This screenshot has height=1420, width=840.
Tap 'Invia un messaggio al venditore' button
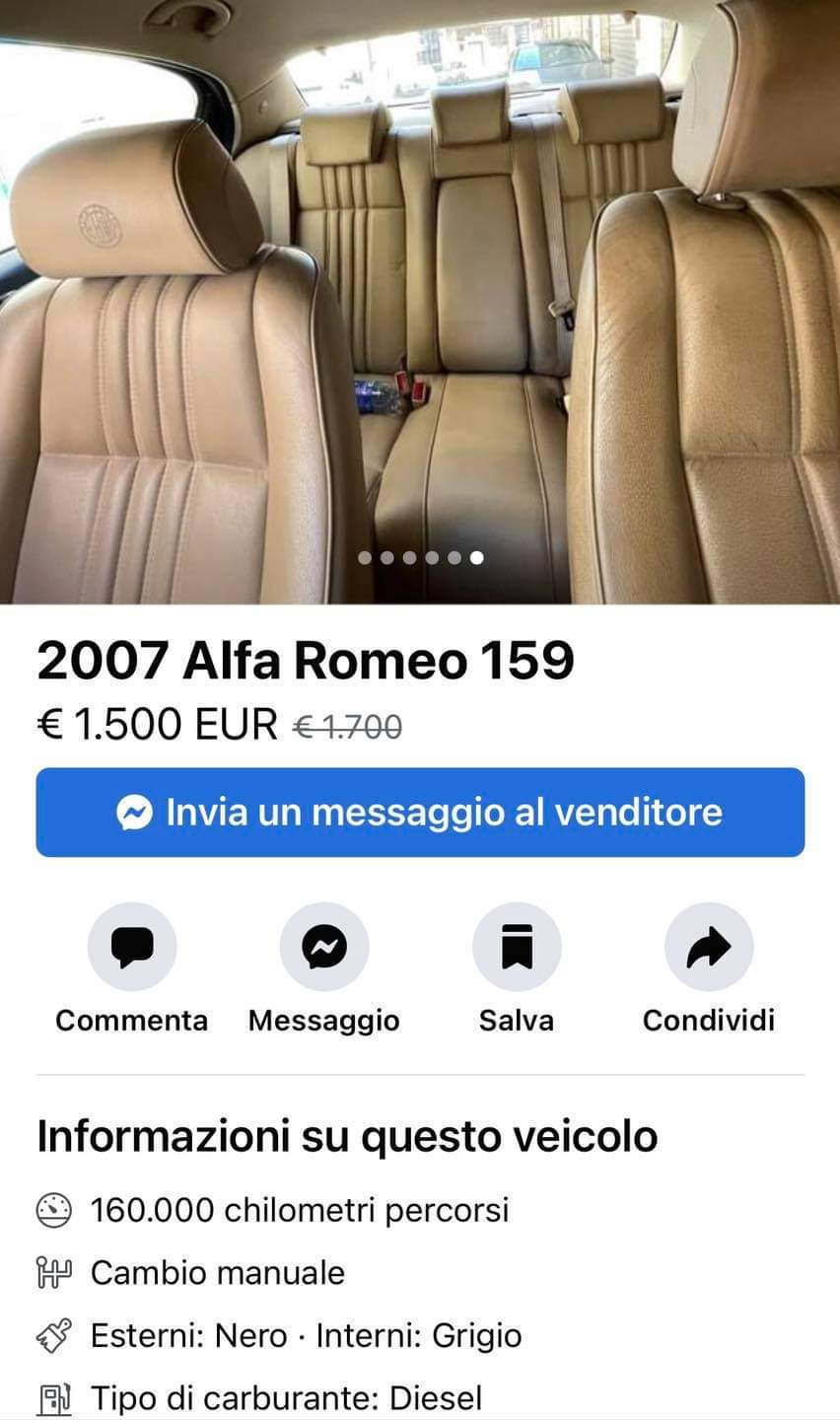pyautogui.click(x=420, y=813)
